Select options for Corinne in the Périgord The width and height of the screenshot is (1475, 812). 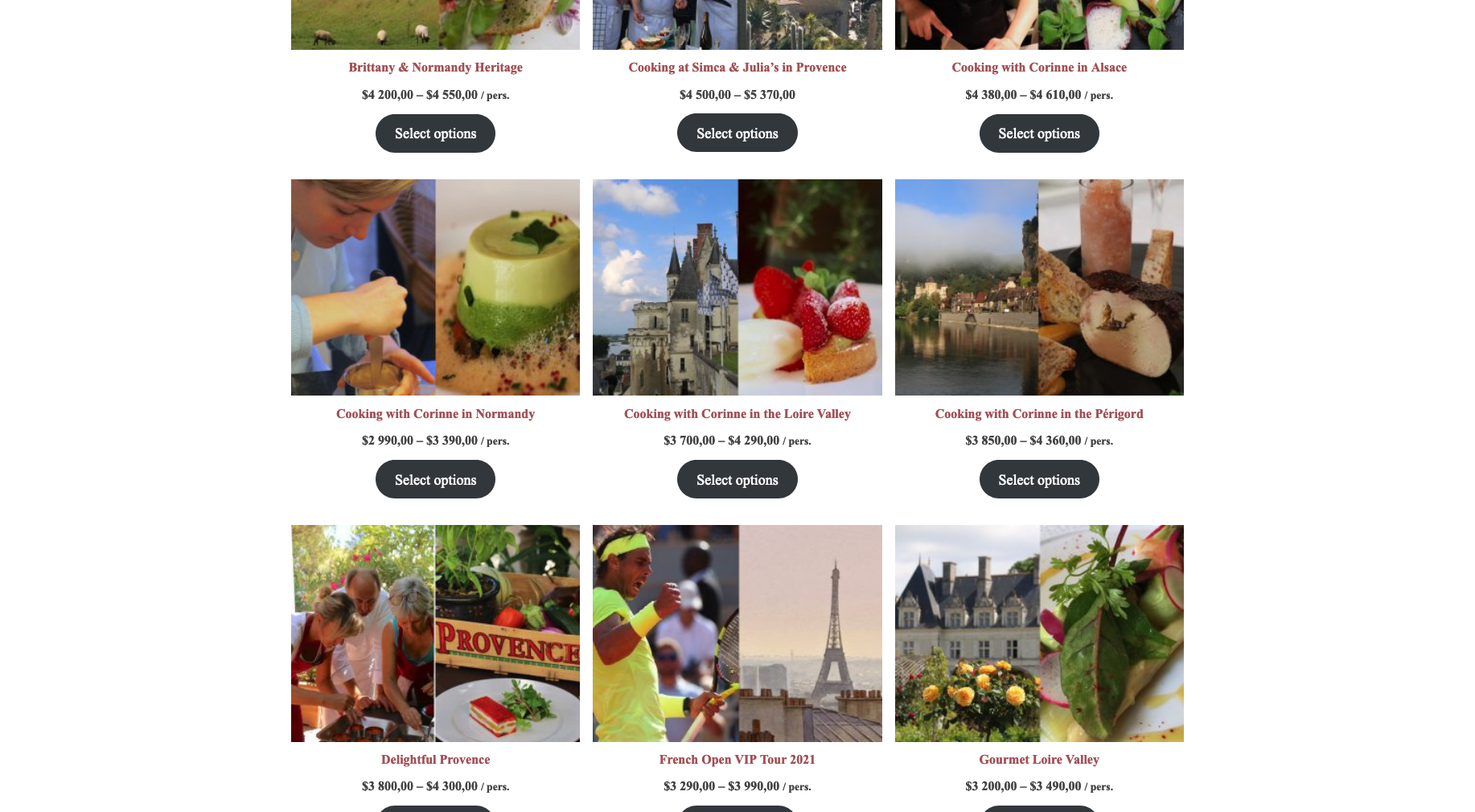[x=1038, y=480]
